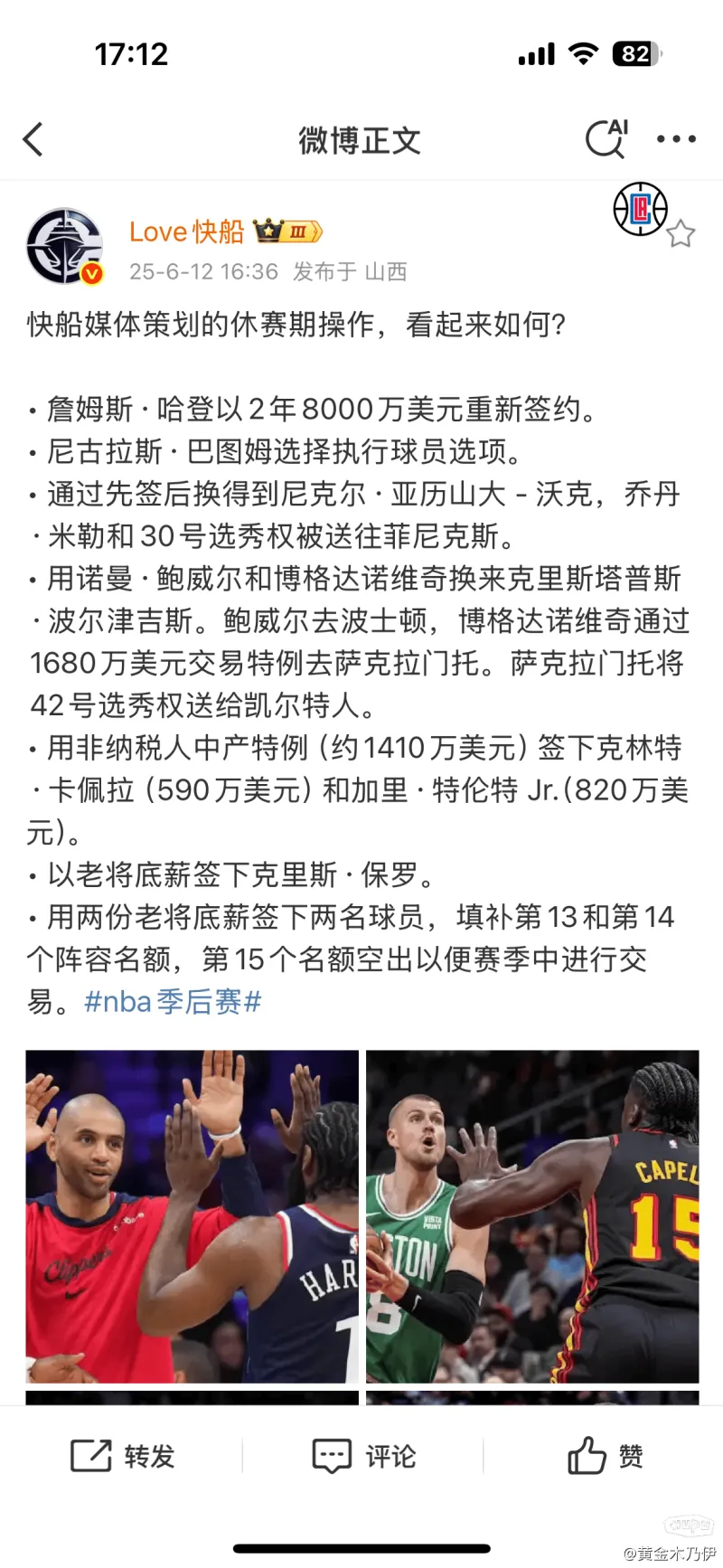Tap the star favorite icon
Viewport: 723px width, 1568px height.
(x=681, y=234)
